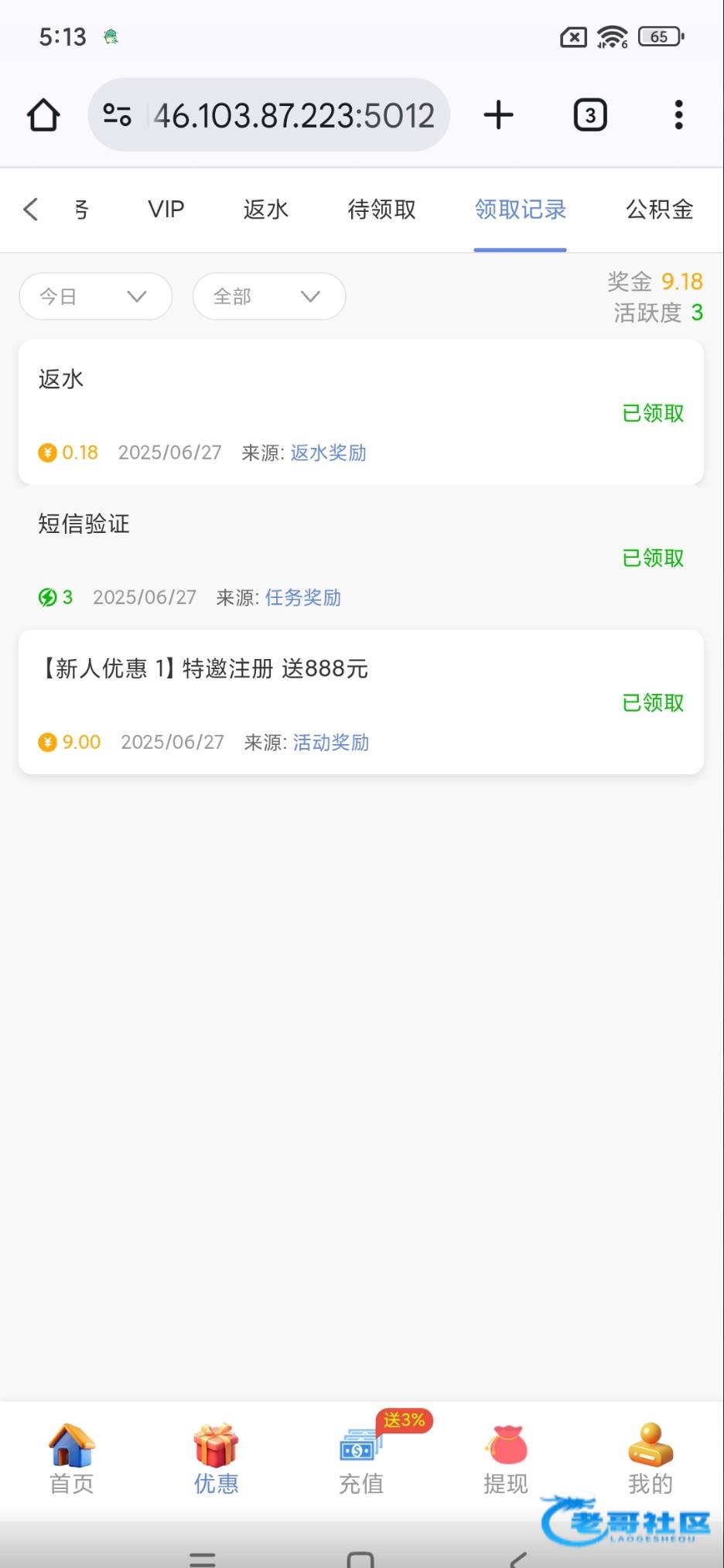Tap the browser address bar
The height and width of the screenshot is (1568, 724).
[x=268, y=115]
